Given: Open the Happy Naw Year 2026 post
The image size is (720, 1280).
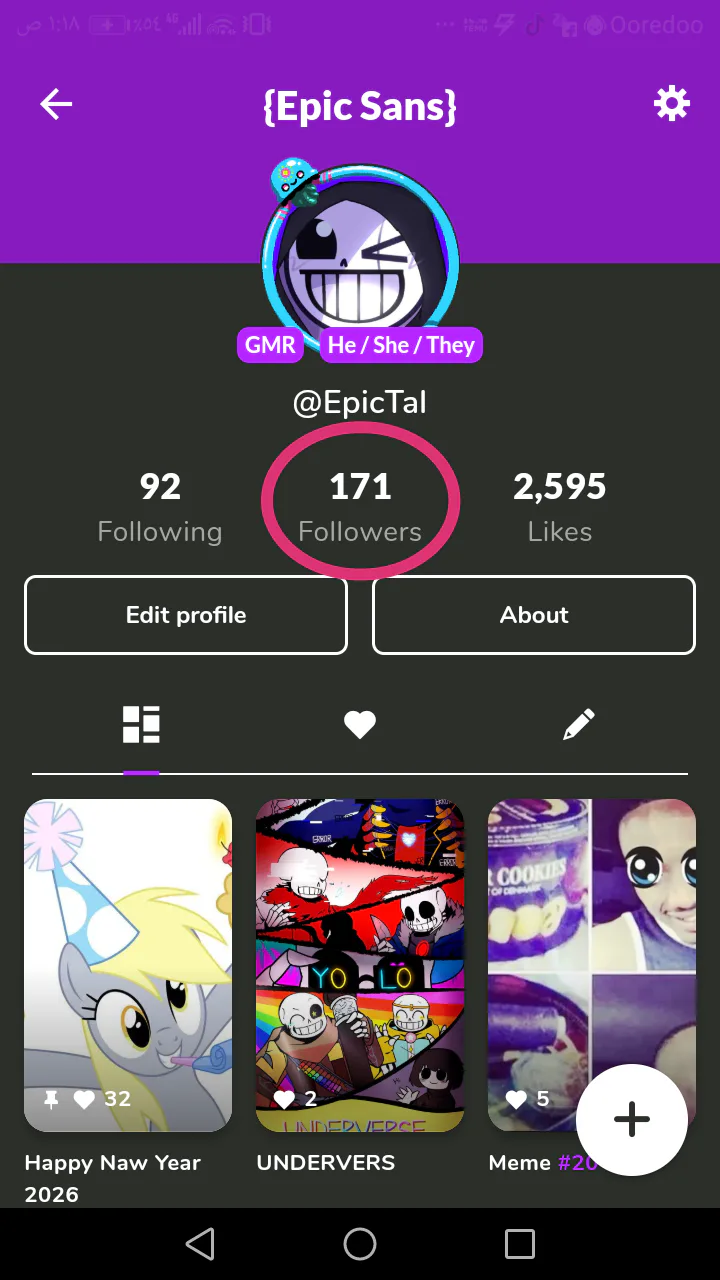Looking at the screenshot, I should point(128,965).
